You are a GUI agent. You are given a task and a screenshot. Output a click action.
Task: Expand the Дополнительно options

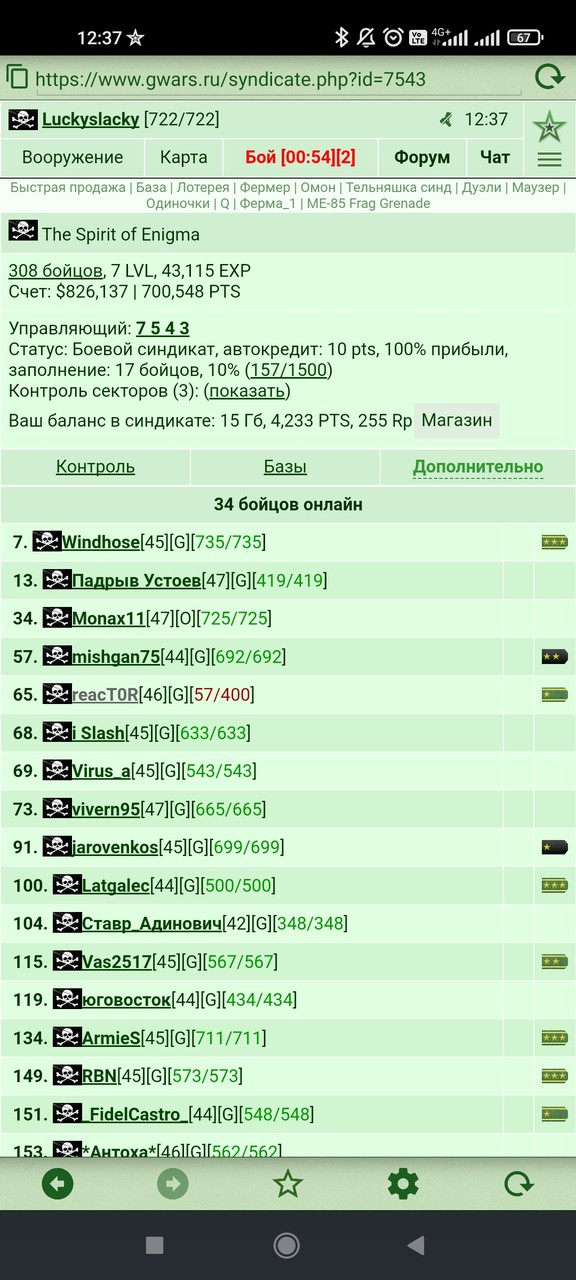tap(478, 467)
